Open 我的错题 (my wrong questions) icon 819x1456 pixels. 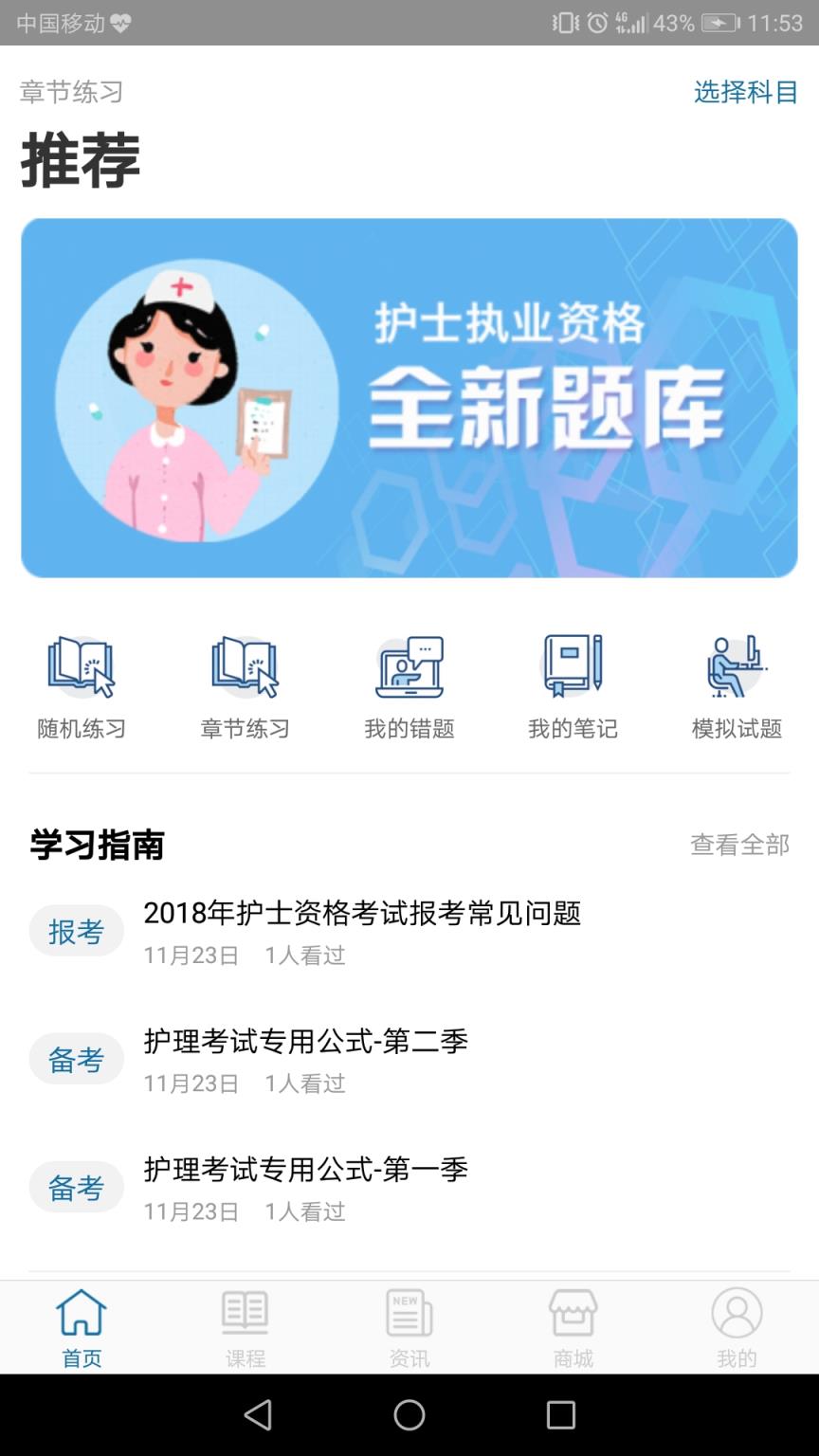409,682
